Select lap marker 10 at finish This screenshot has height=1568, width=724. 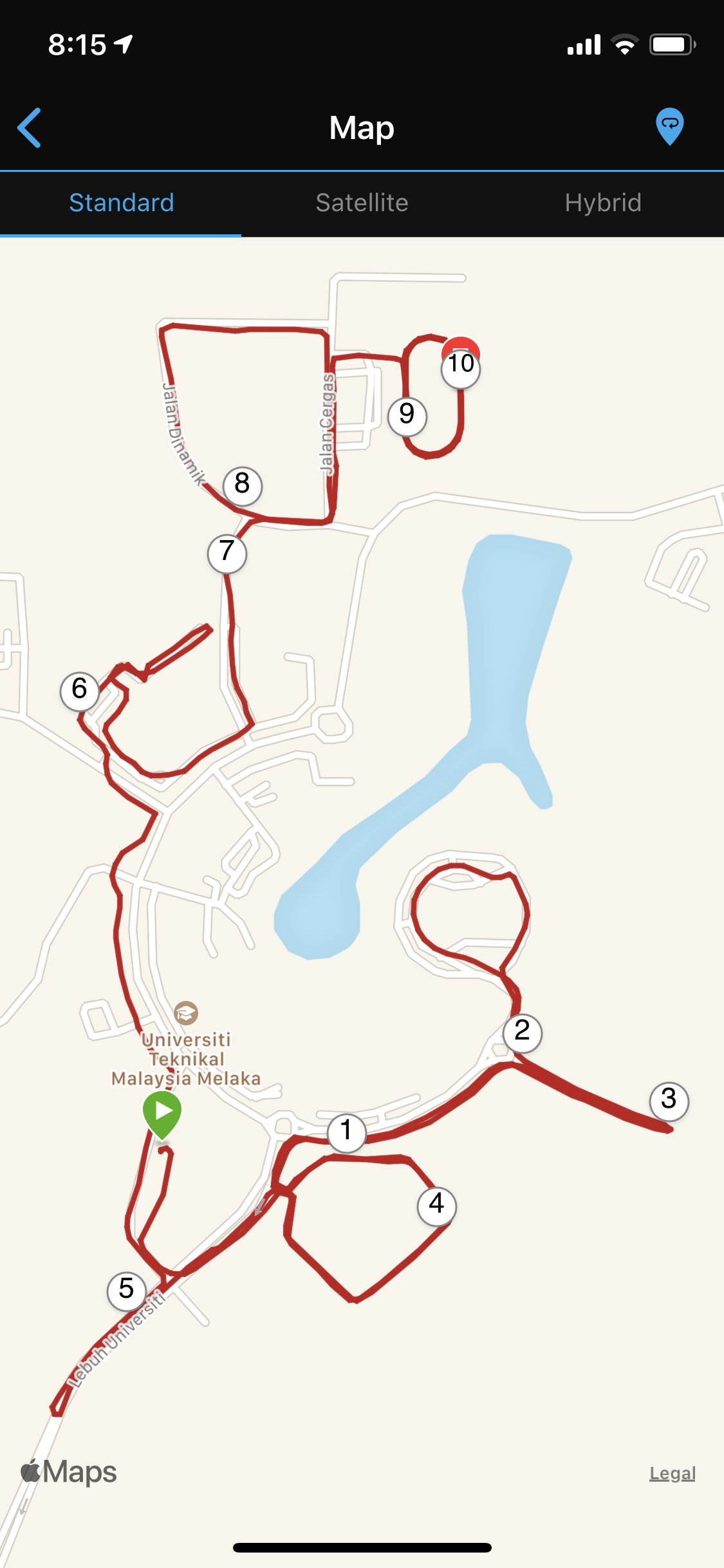coord(461,366)
